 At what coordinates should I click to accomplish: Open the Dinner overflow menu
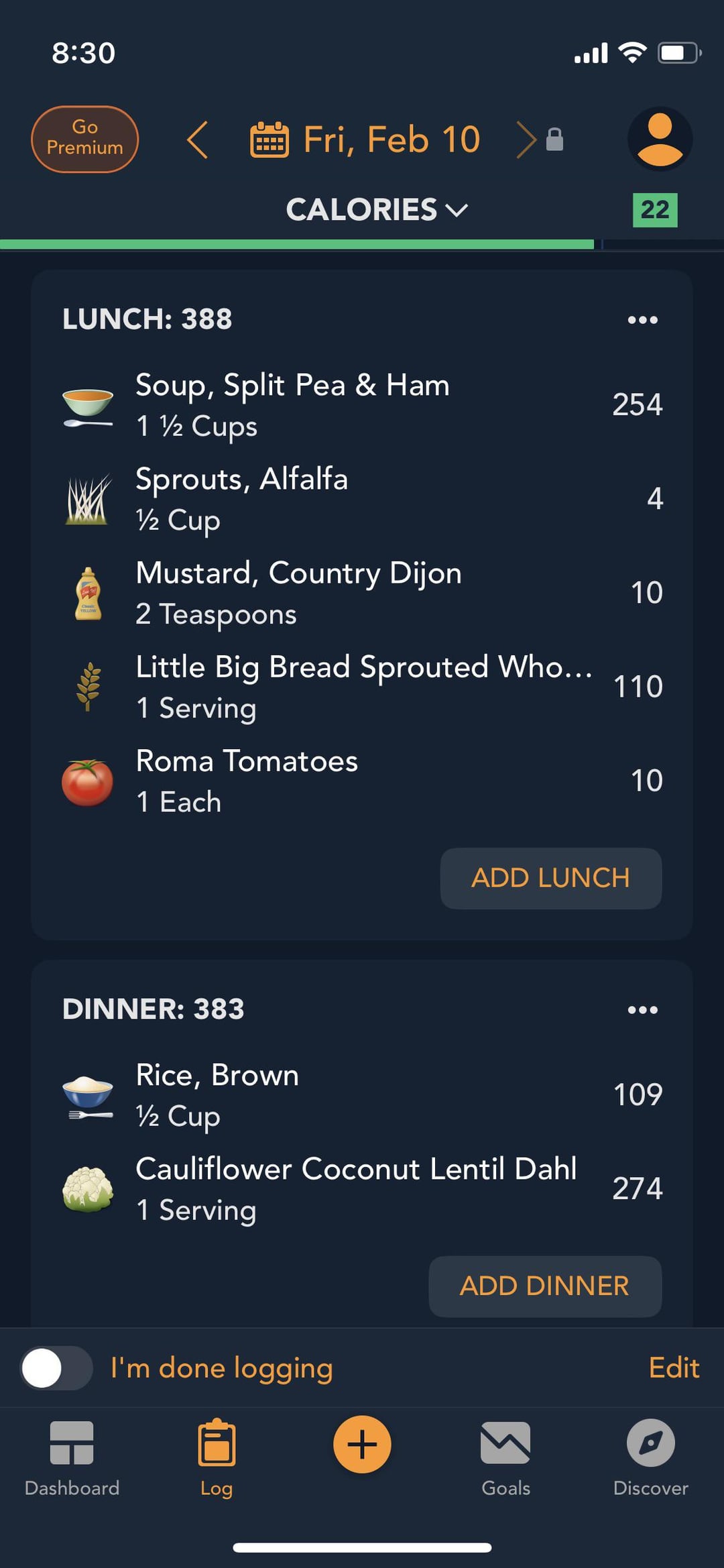coord(642,1010)
